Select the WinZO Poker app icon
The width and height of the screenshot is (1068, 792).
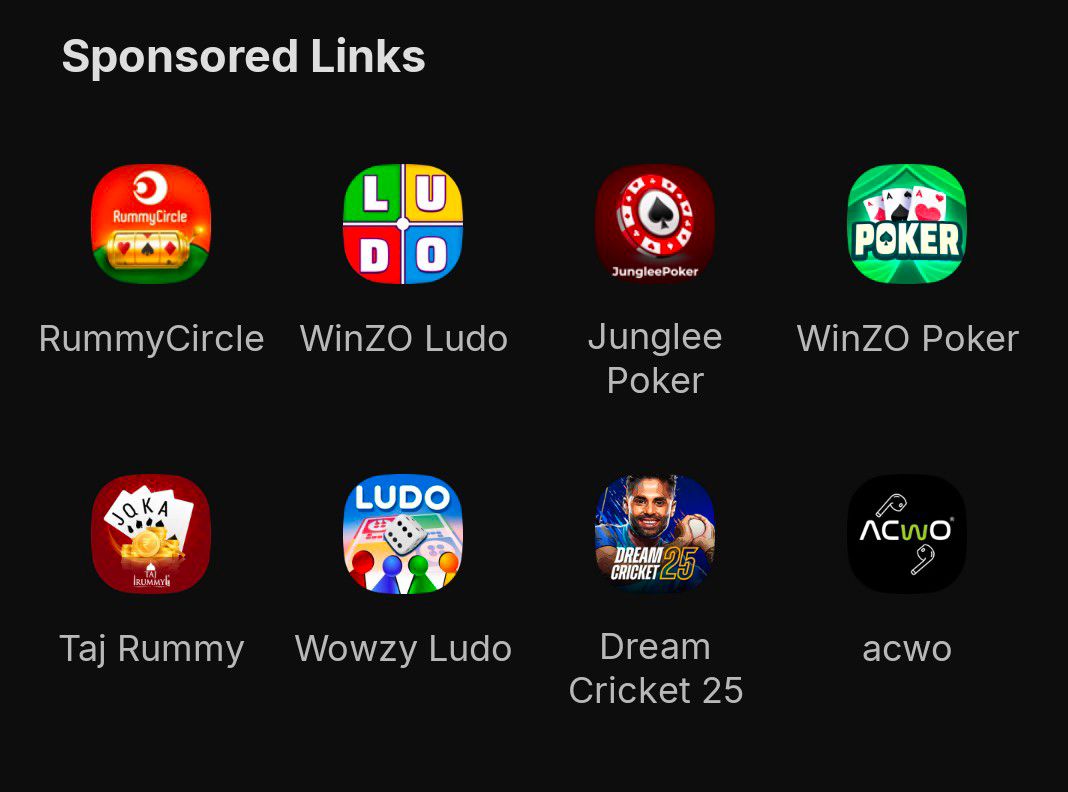(907, 224)
